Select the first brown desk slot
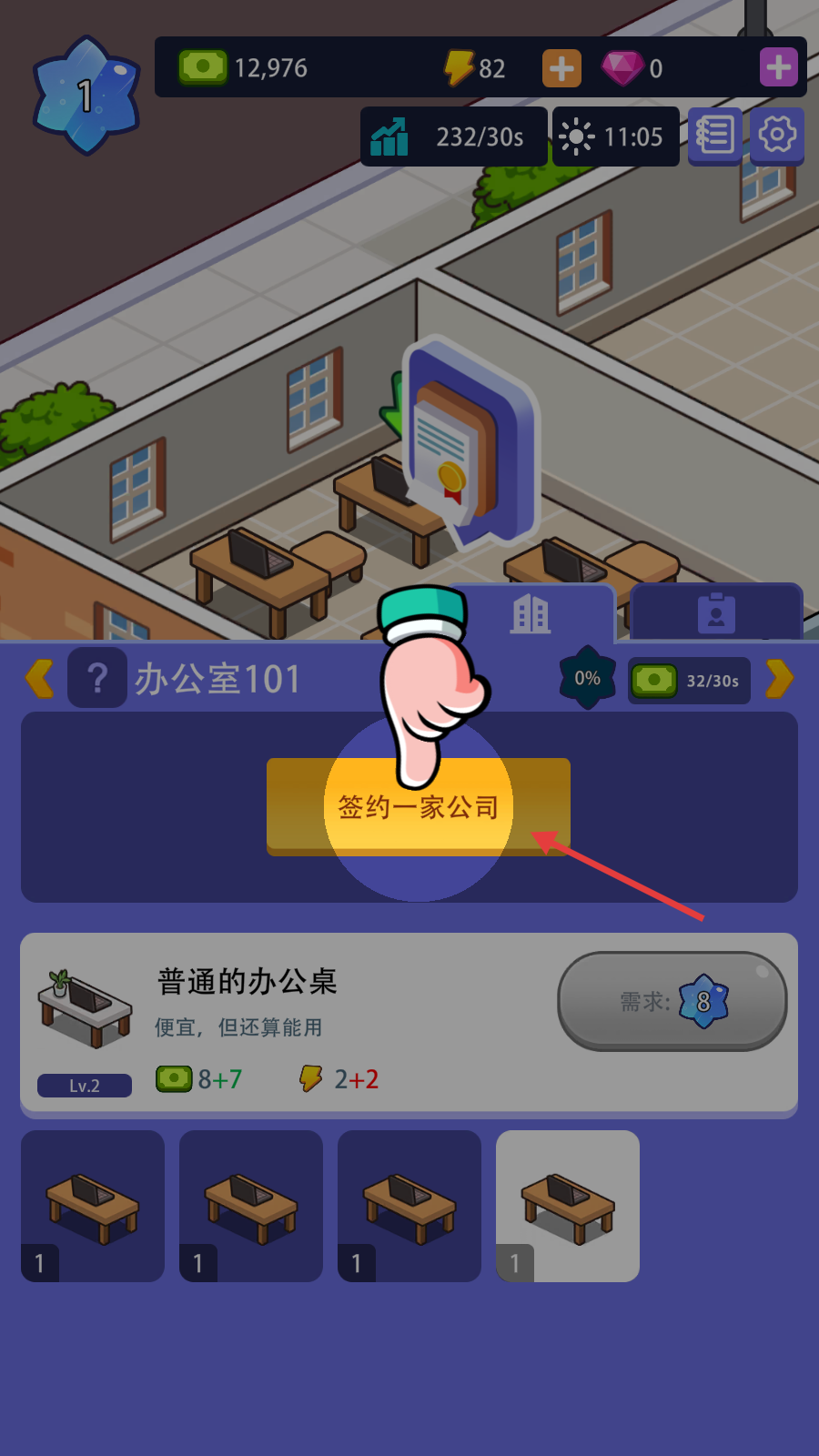 pyautogui.click(x=93, y=1206)
